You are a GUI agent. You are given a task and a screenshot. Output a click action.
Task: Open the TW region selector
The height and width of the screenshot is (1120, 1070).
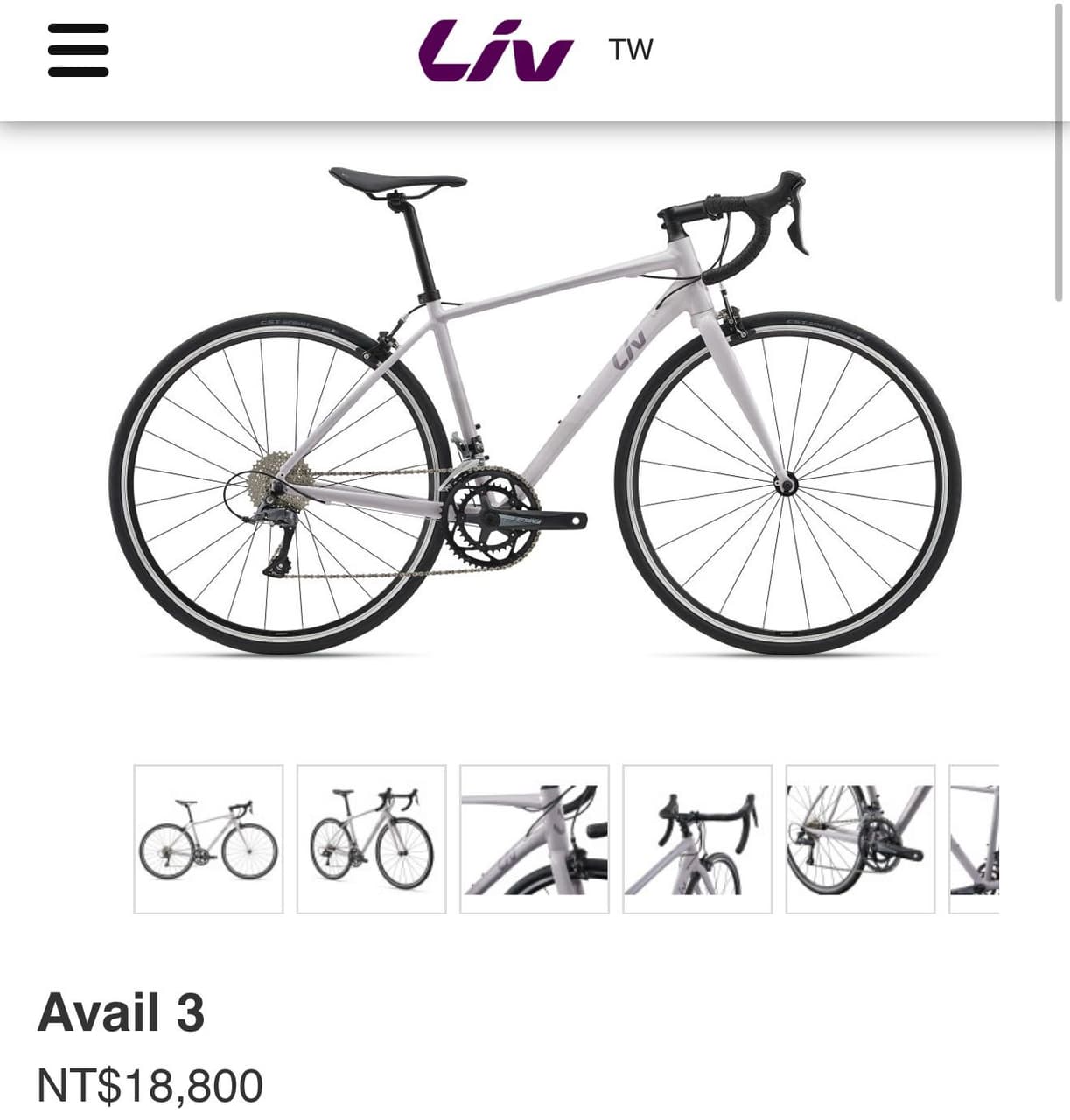pyautogui.click(x=631, y=50)
